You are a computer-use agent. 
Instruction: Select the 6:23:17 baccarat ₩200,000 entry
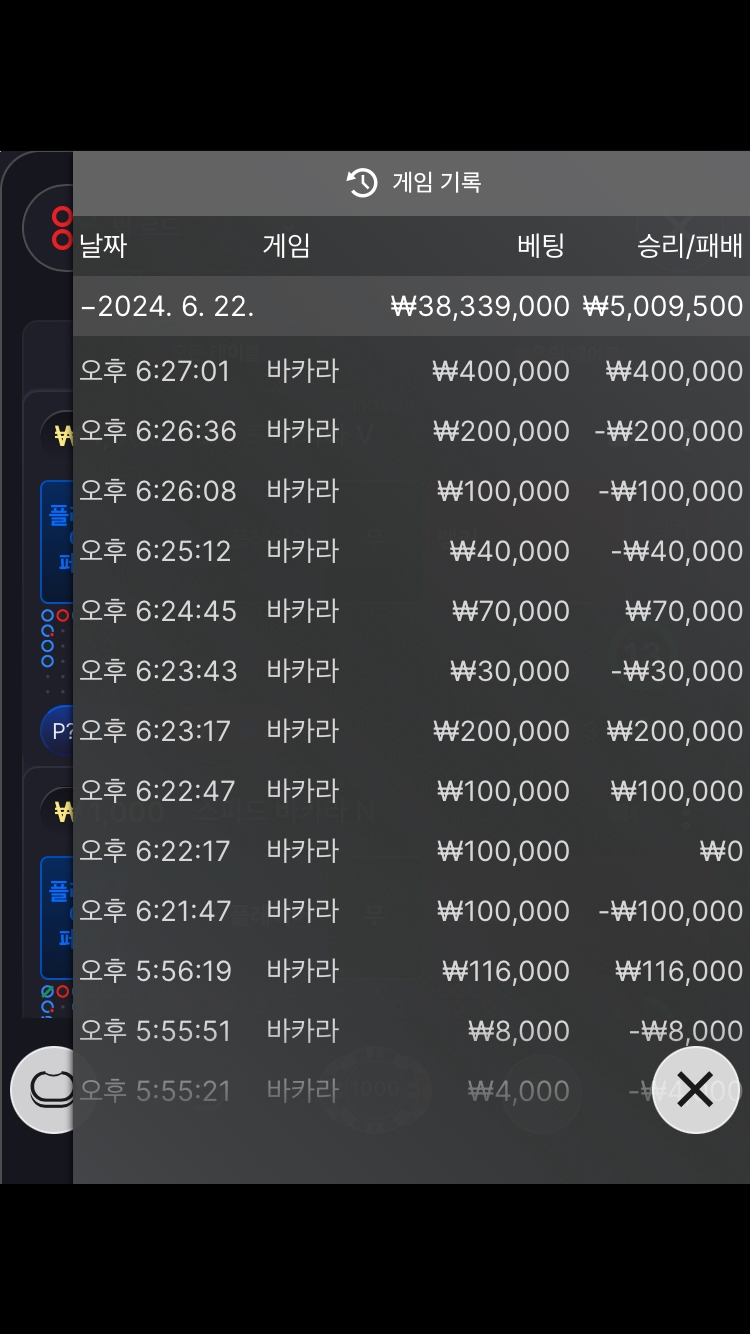(411, 731)
